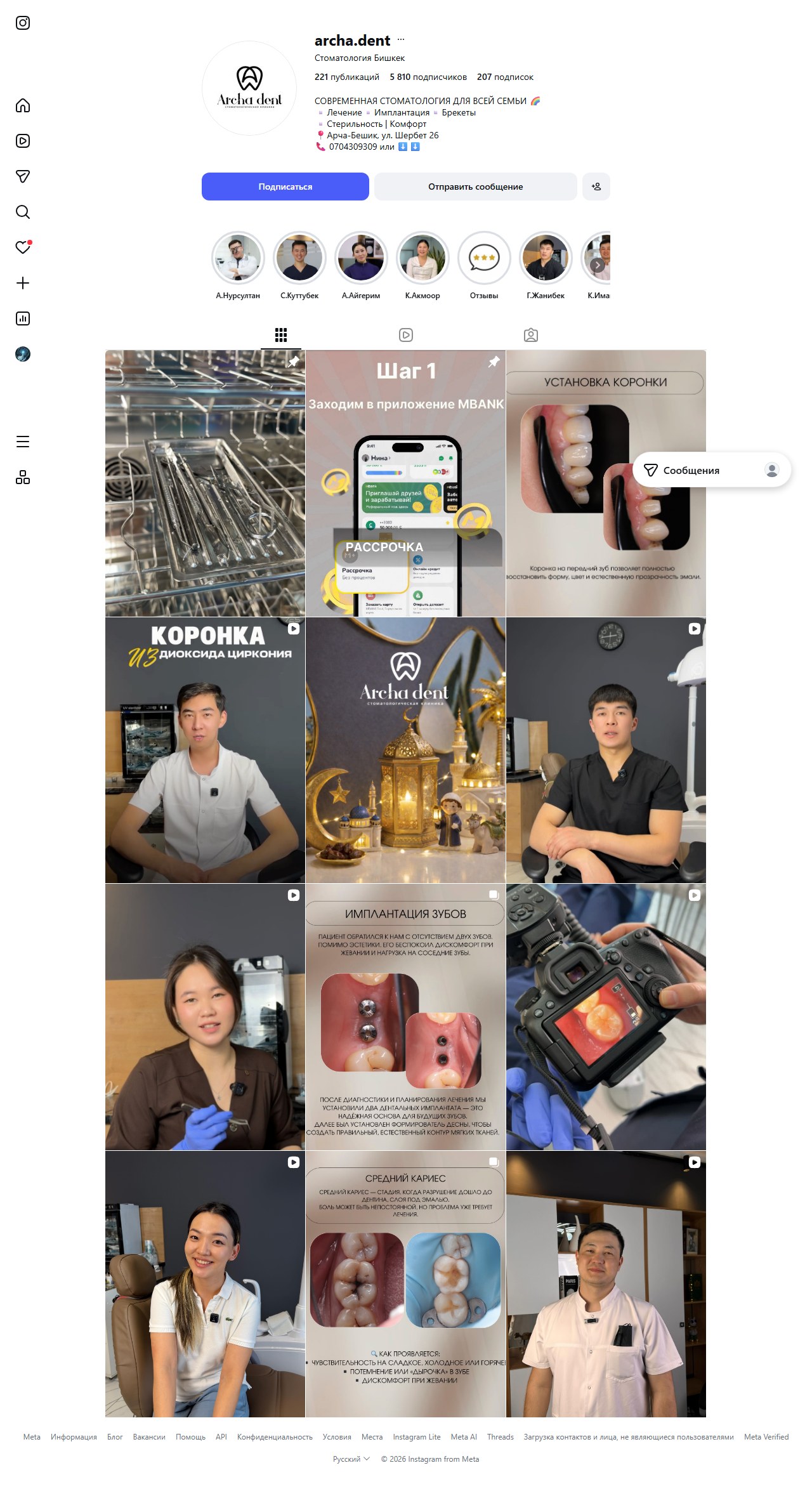The image size is (812, 1503).
Task: Create a new post
Action: coord(23,283)
